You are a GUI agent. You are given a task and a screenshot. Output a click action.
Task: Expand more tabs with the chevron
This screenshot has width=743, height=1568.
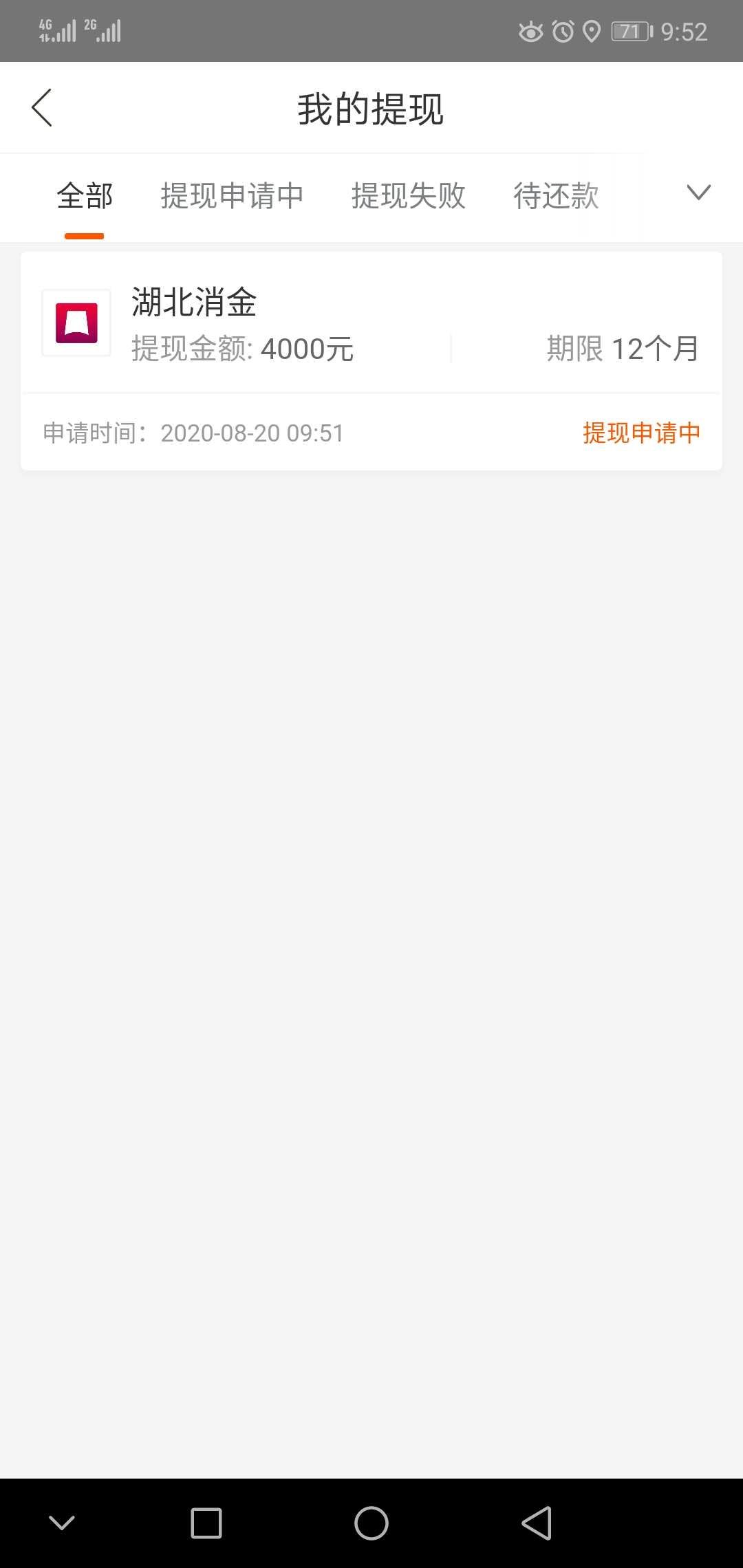coord(698,193)
